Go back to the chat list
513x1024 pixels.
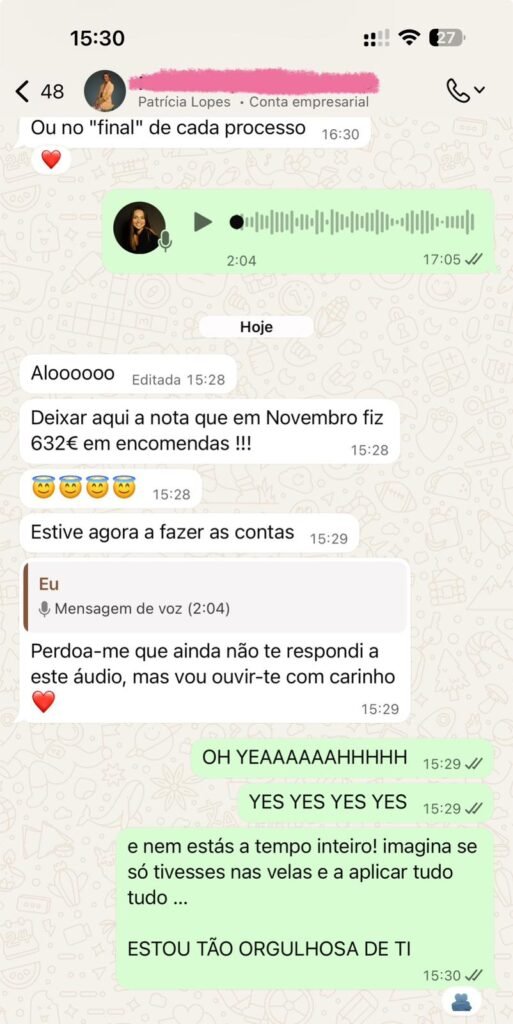39,91
